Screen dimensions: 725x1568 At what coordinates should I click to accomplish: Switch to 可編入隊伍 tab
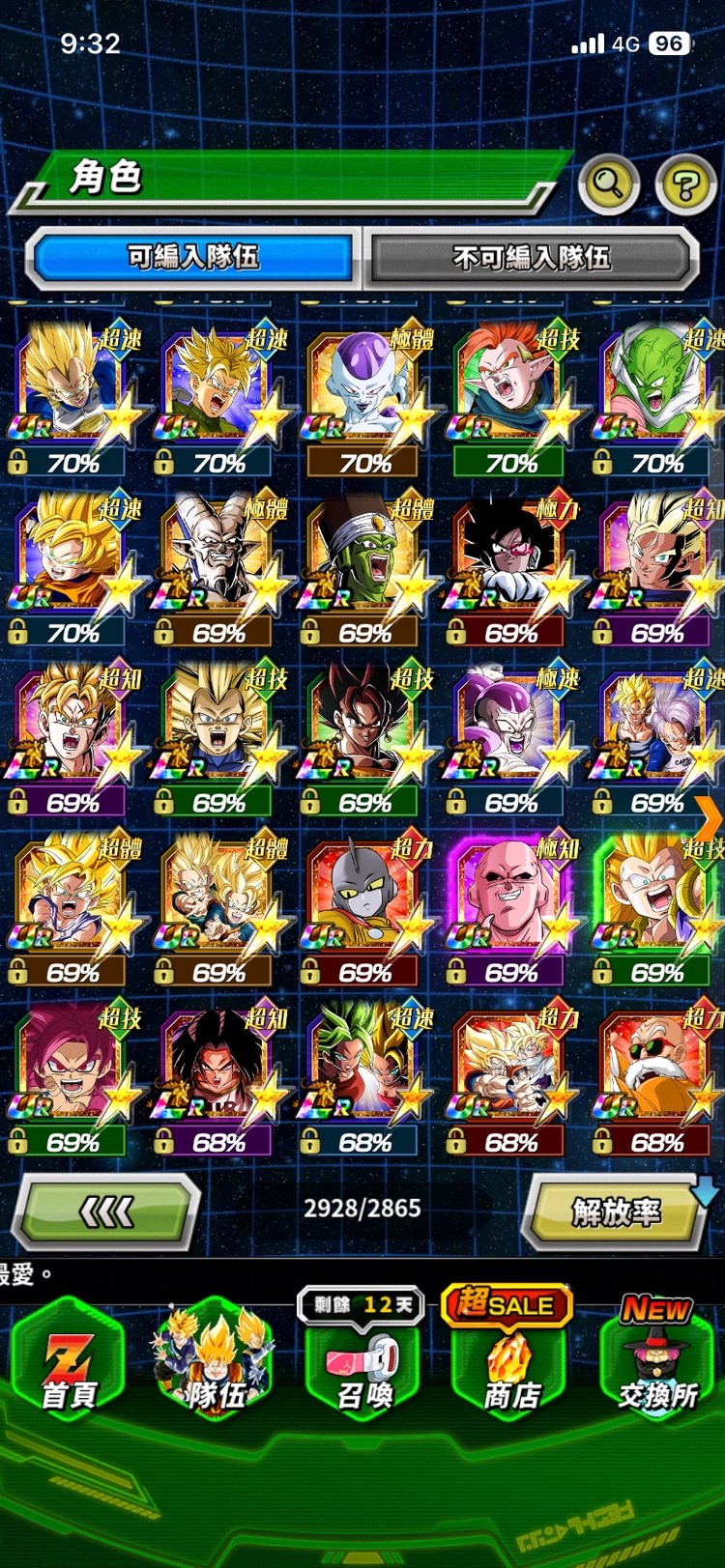192,257
